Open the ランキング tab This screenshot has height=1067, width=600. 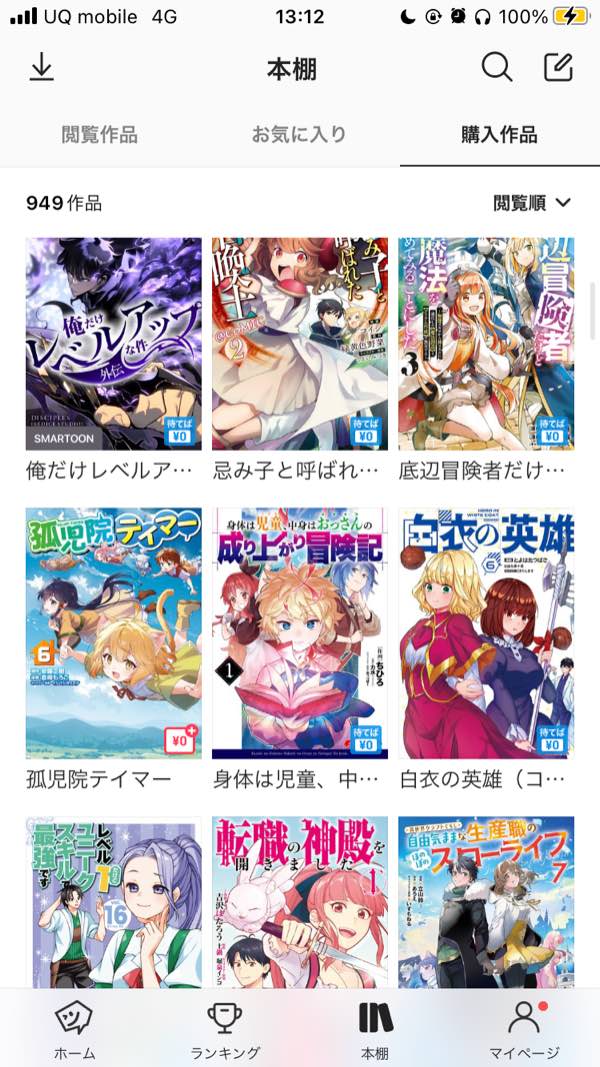click(225, 1030)
